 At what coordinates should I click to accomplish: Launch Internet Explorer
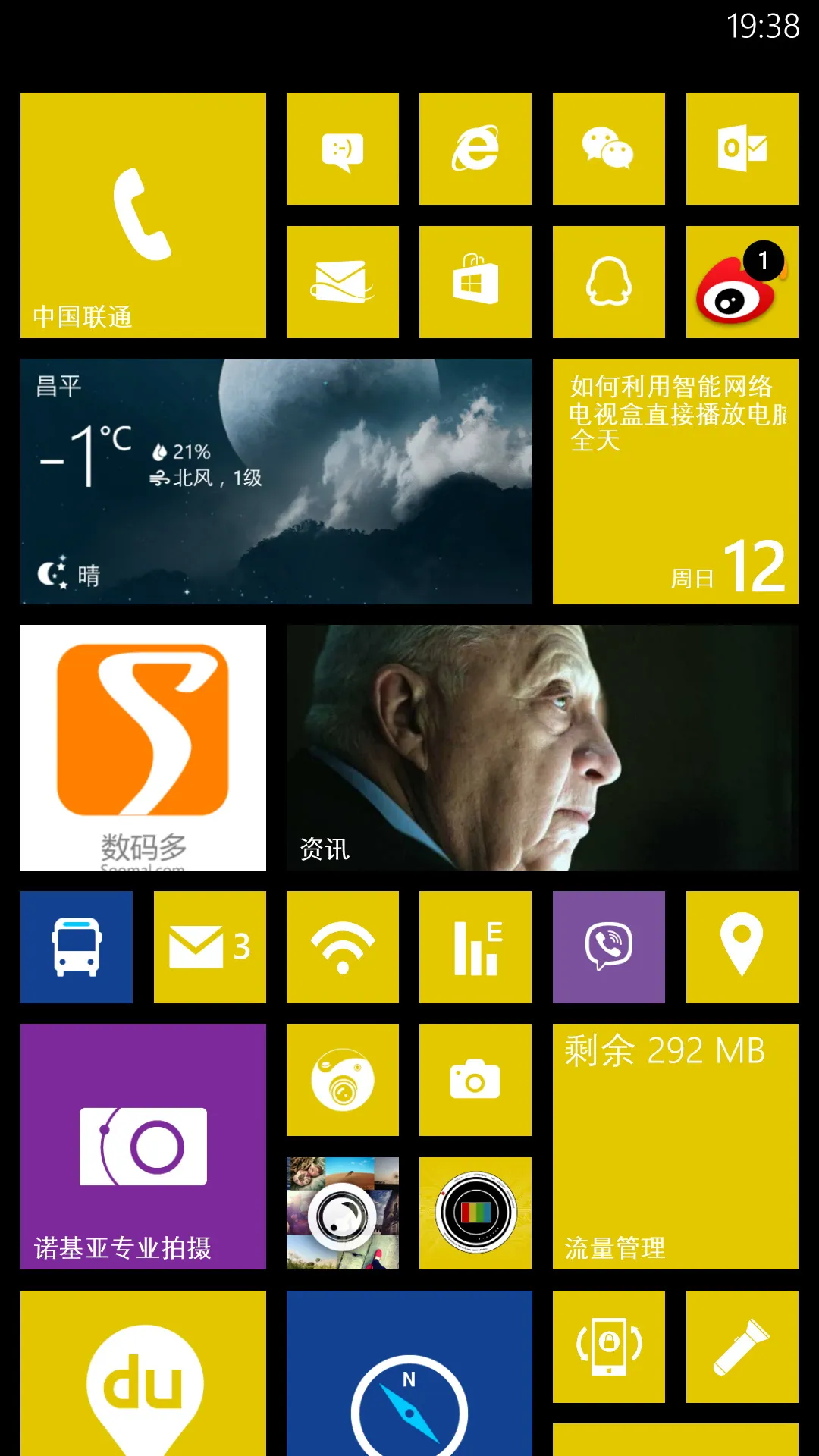point(475,149)
